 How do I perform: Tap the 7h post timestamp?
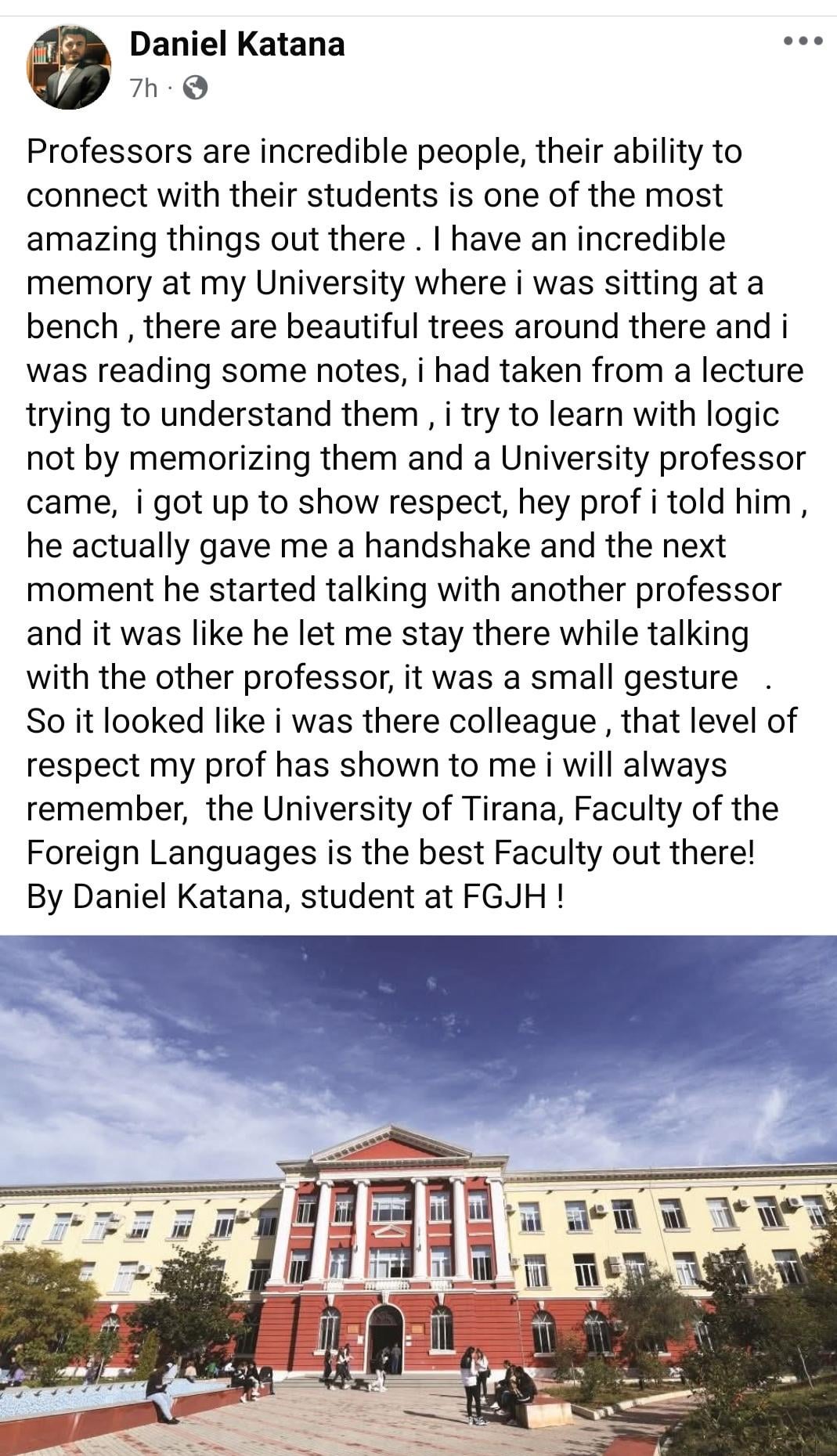pos(144,88)
